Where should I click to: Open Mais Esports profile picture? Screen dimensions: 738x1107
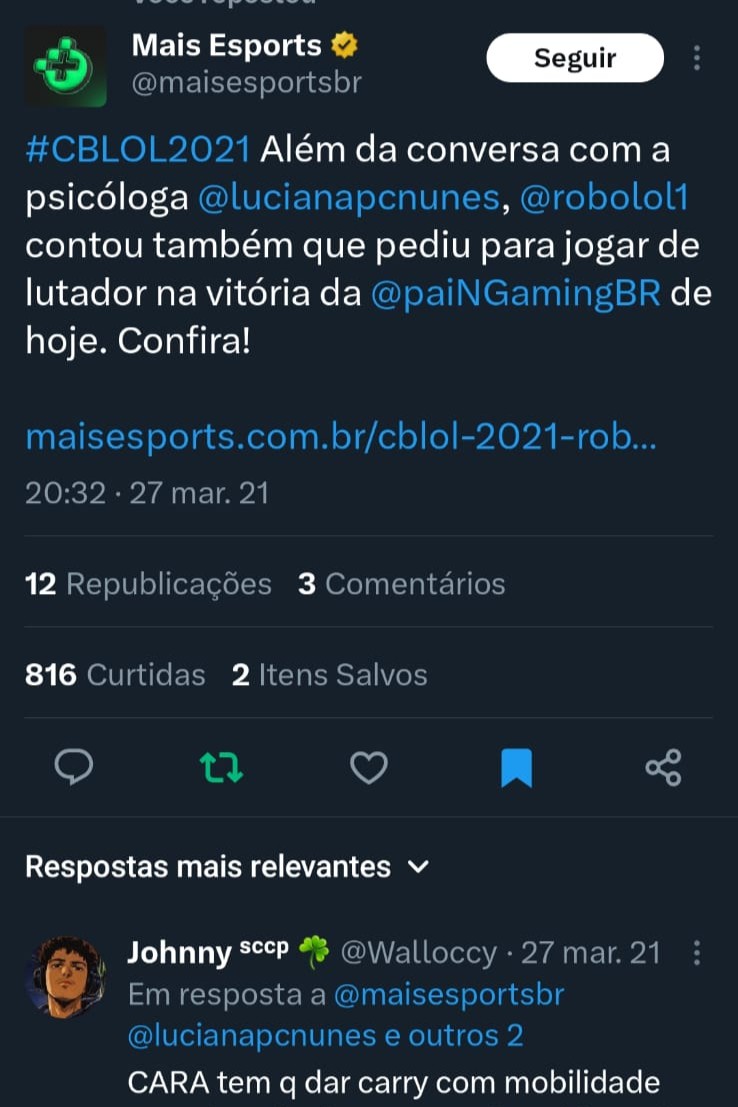(x=66, y=66)
